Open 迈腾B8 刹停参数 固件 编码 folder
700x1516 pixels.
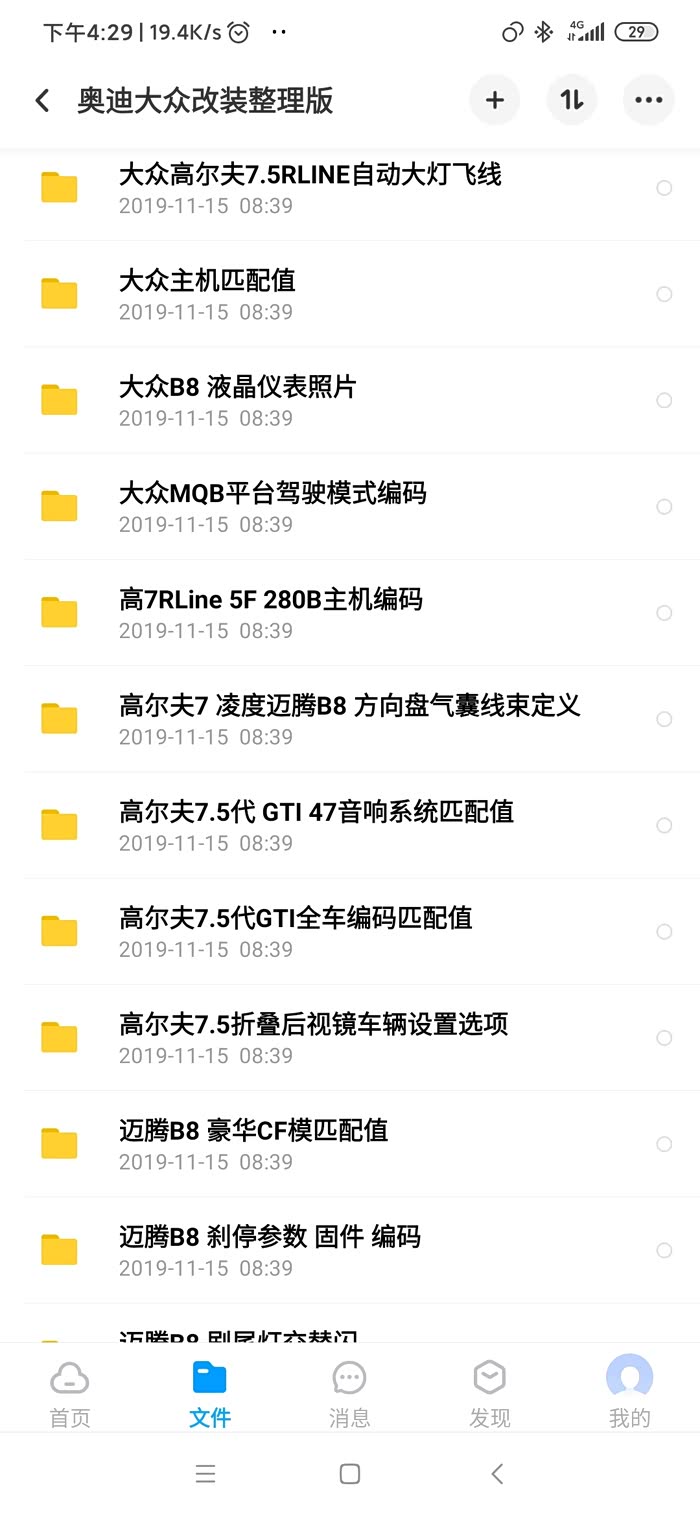point(269,1250)
